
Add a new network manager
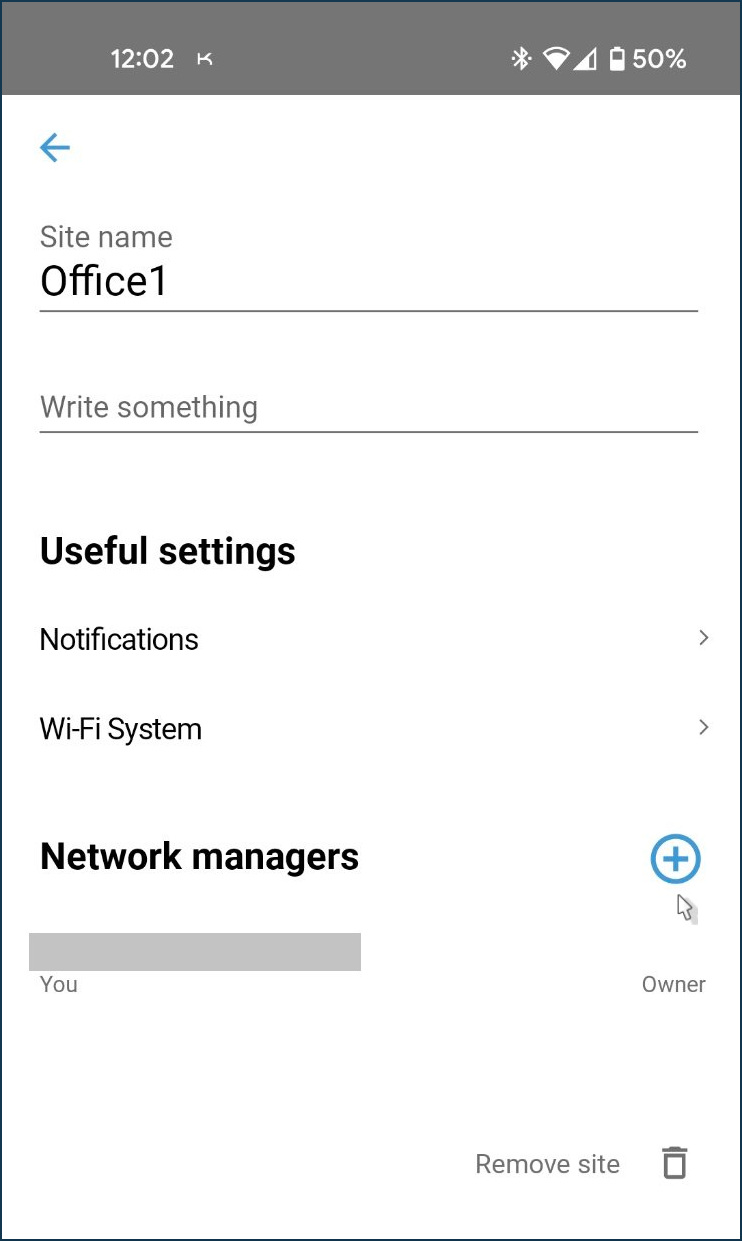point(675,859)
